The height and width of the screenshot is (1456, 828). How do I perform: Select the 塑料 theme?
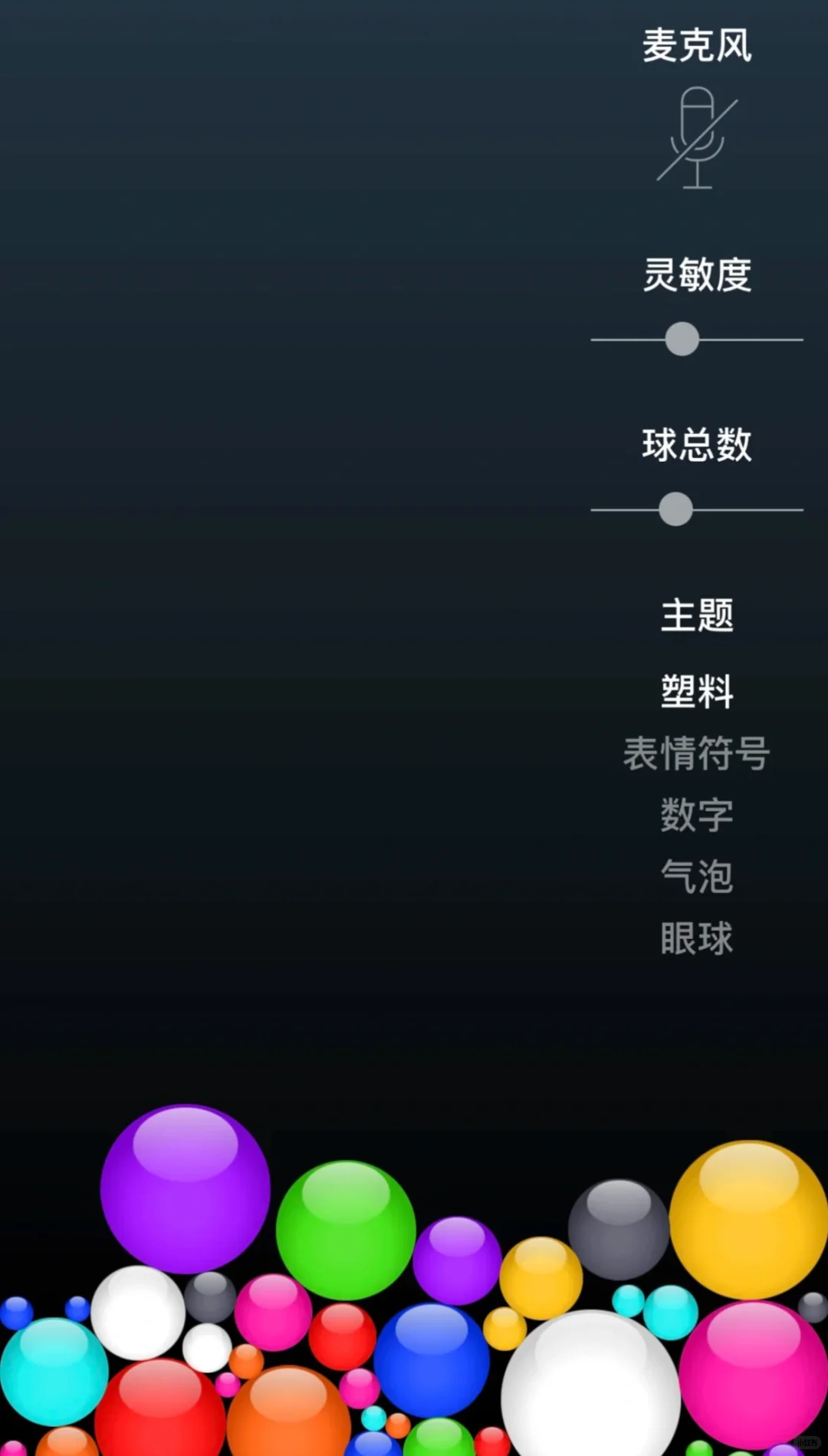[x=697, y=691]
